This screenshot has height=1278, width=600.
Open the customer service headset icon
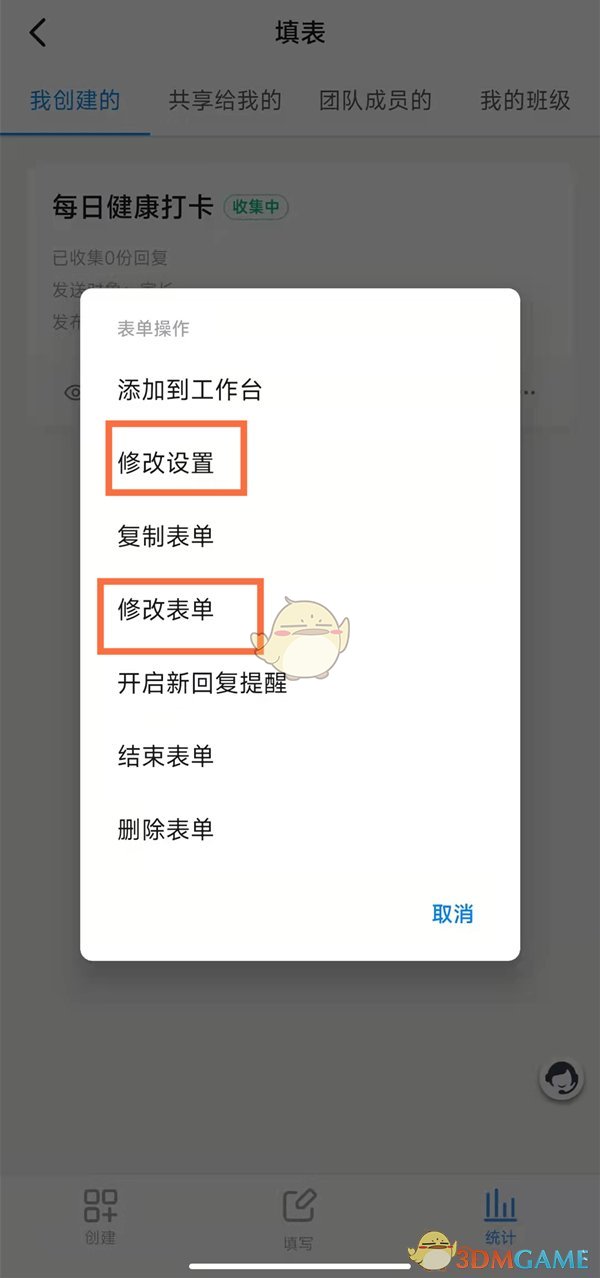point(560,1079)
